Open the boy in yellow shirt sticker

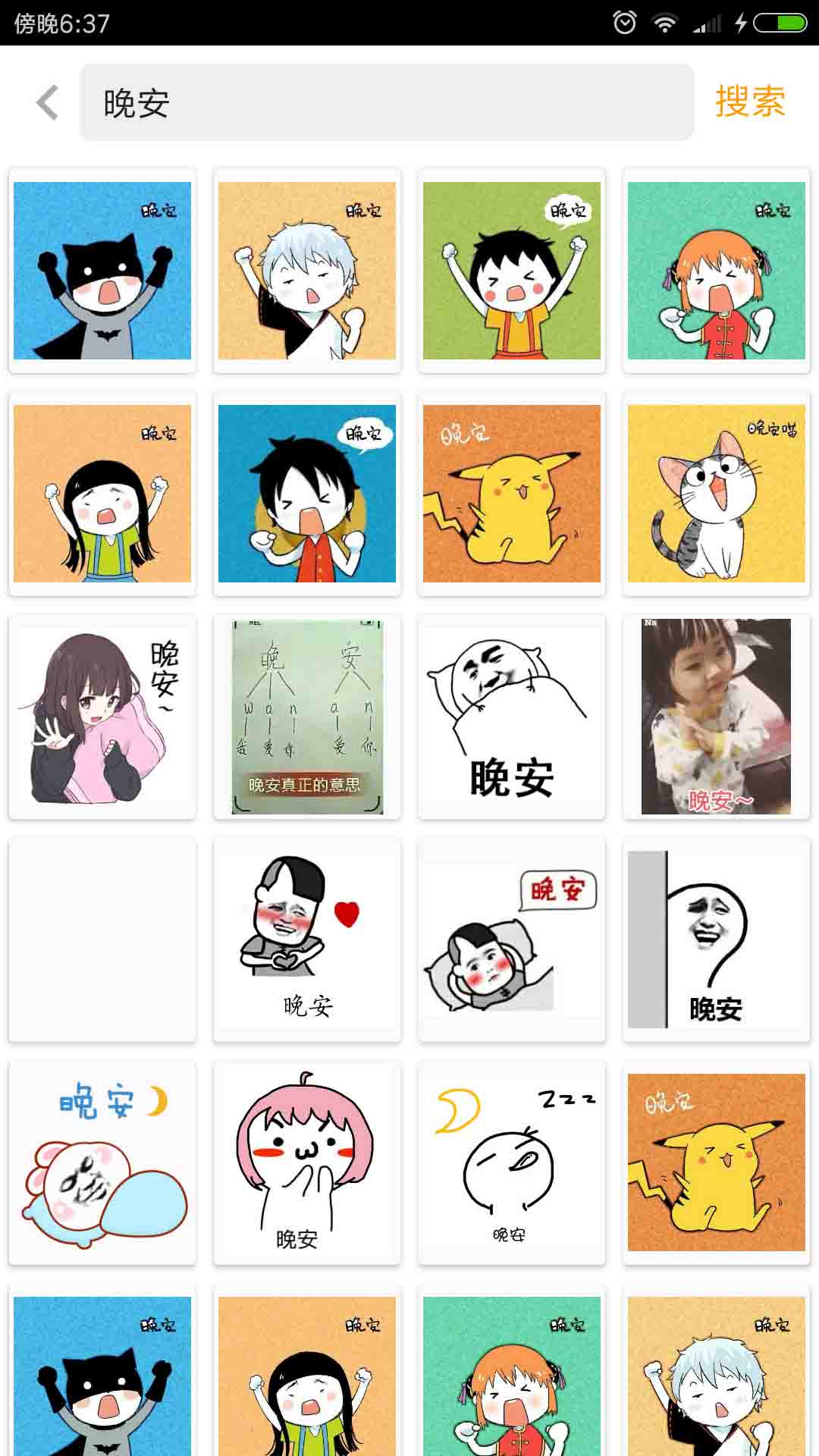(x=512, y=271)
